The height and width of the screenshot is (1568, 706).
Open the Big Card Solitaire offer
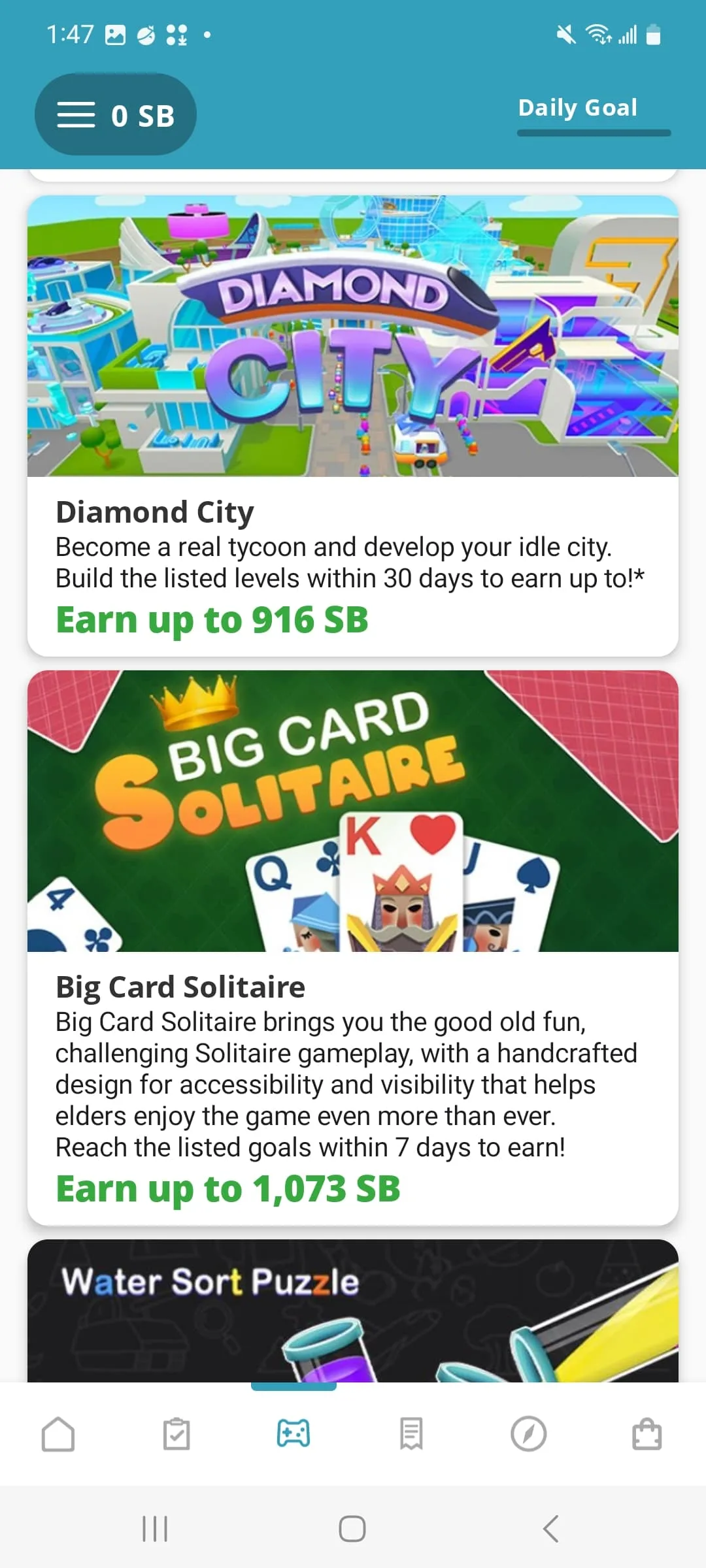[353, 947]
